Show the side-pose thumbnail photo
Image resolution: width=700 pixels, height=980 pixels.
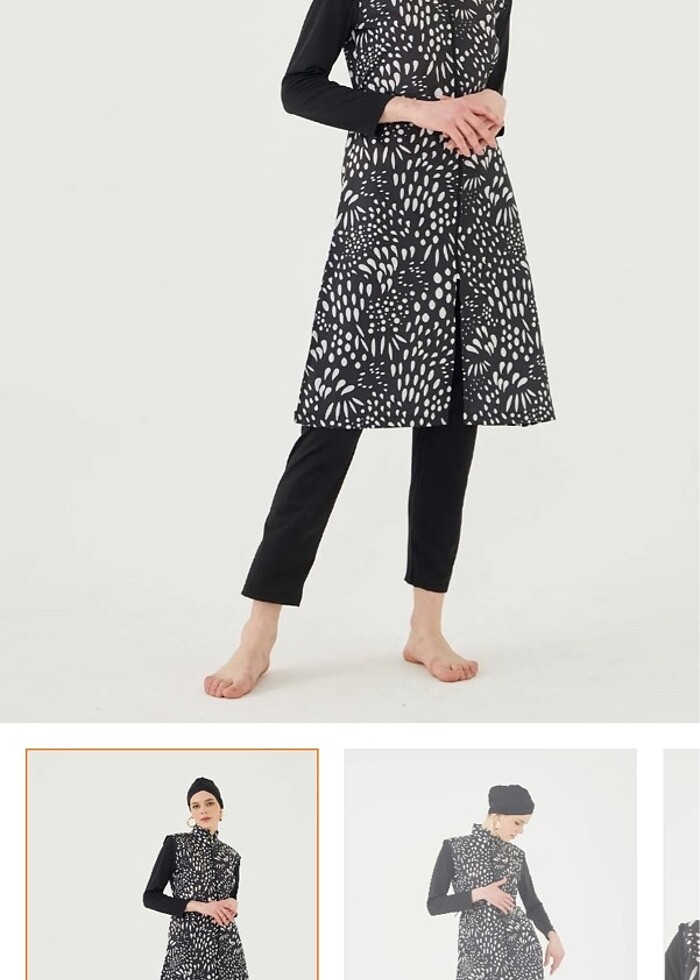[490, 864]
